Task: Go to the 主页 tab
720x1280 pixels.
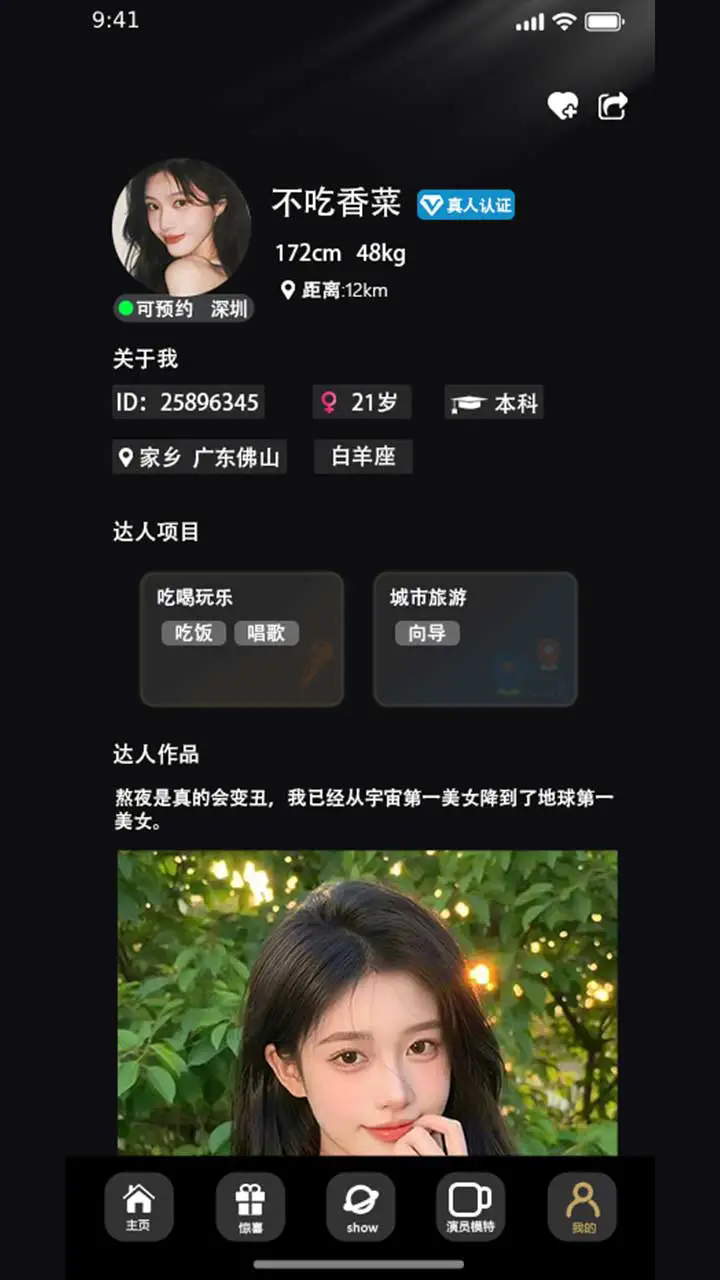Action: pyautogui.click(x=138, y=1207)
